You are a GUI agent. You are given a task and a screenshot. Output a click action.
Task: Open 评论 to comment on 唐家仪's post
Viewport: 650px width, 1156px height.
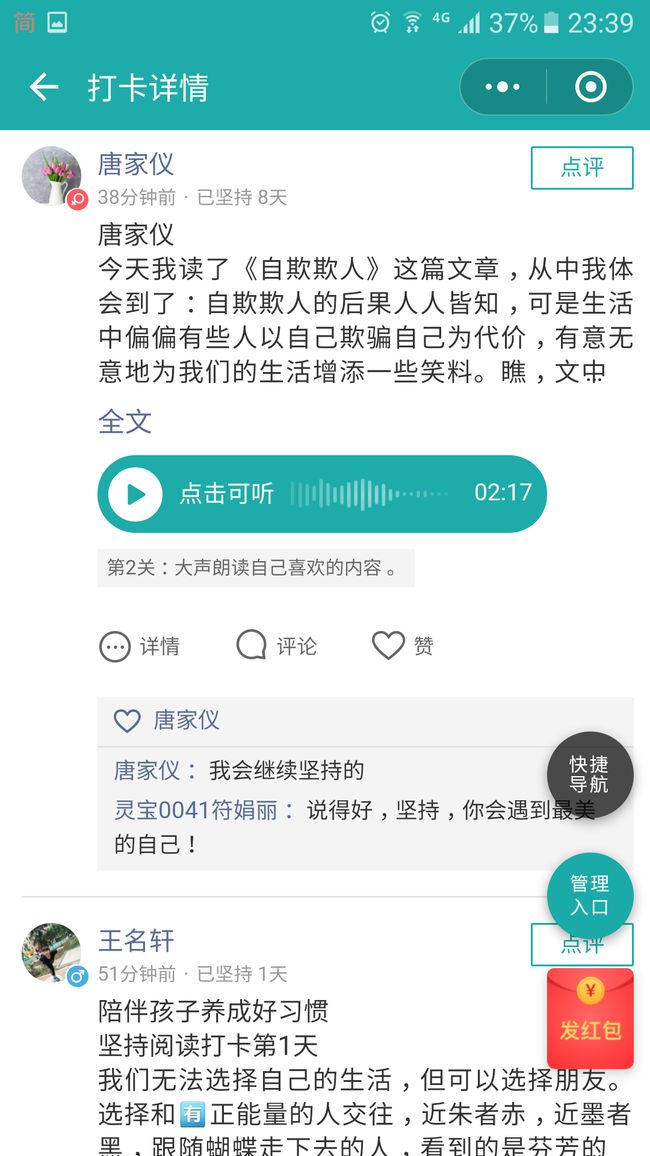coord(276,646)
